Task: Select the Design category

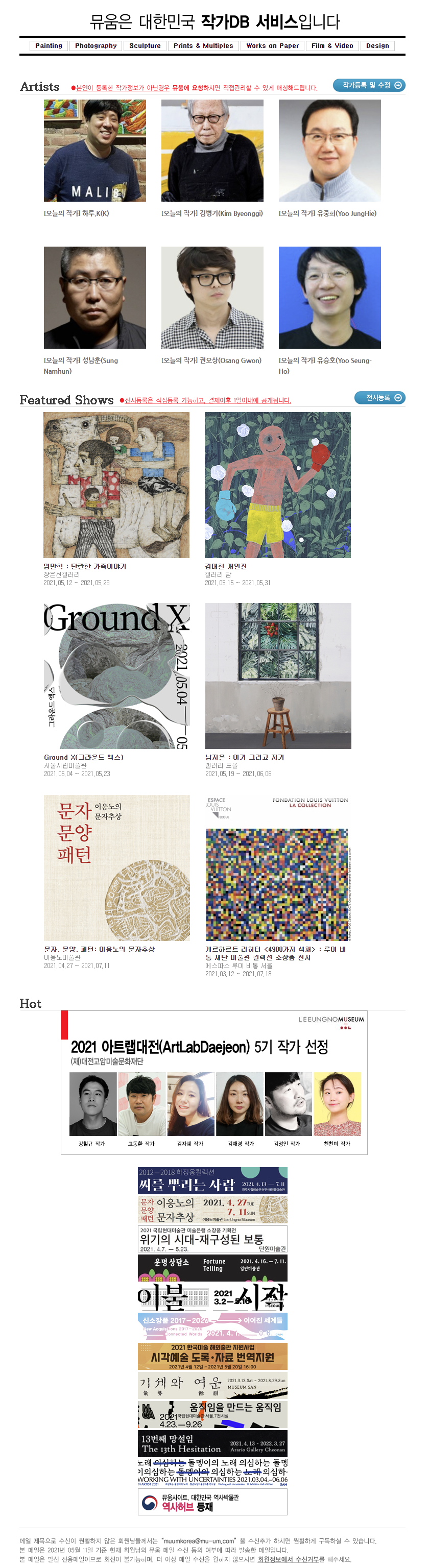Action: click(x=377, y=45)
